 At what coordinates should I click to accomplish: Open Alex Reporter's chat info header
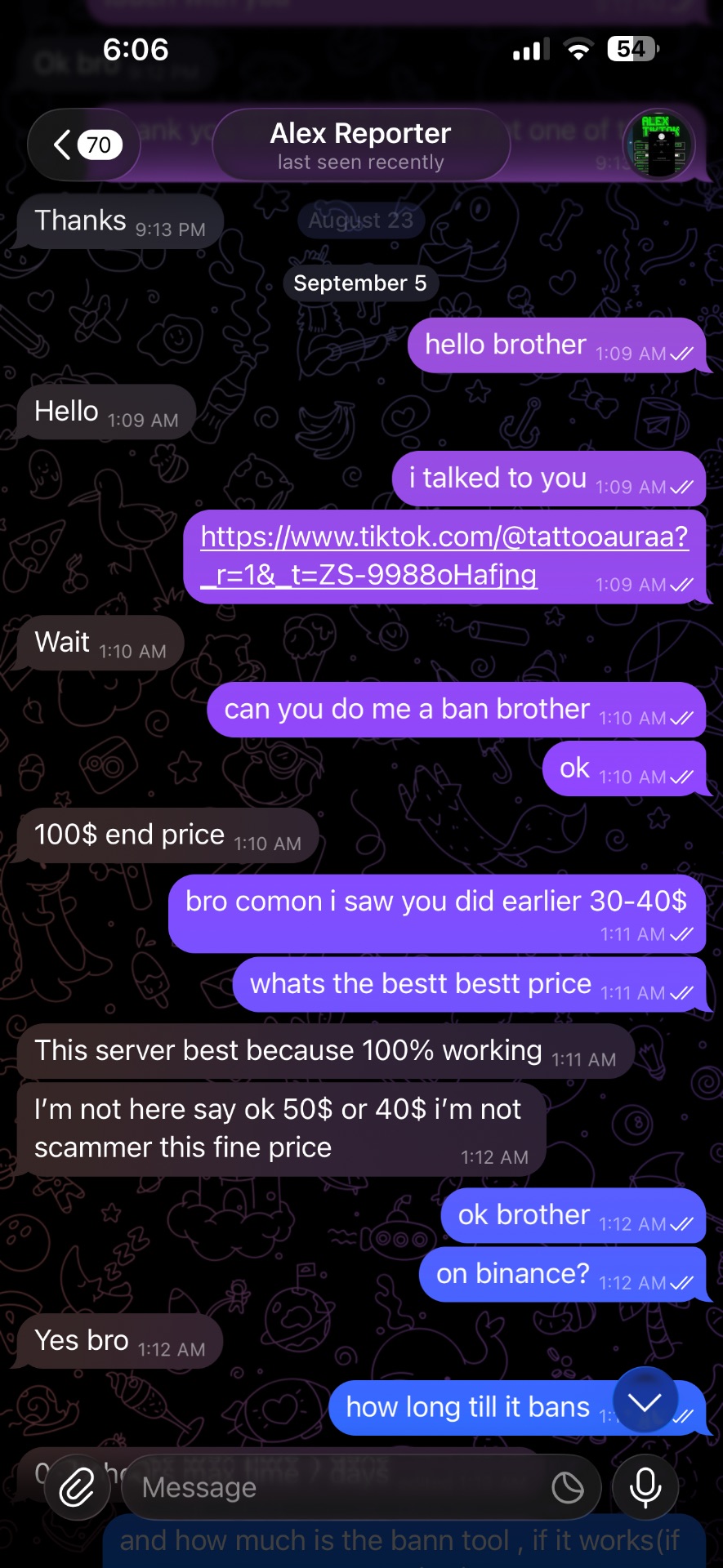coord(361,145)
